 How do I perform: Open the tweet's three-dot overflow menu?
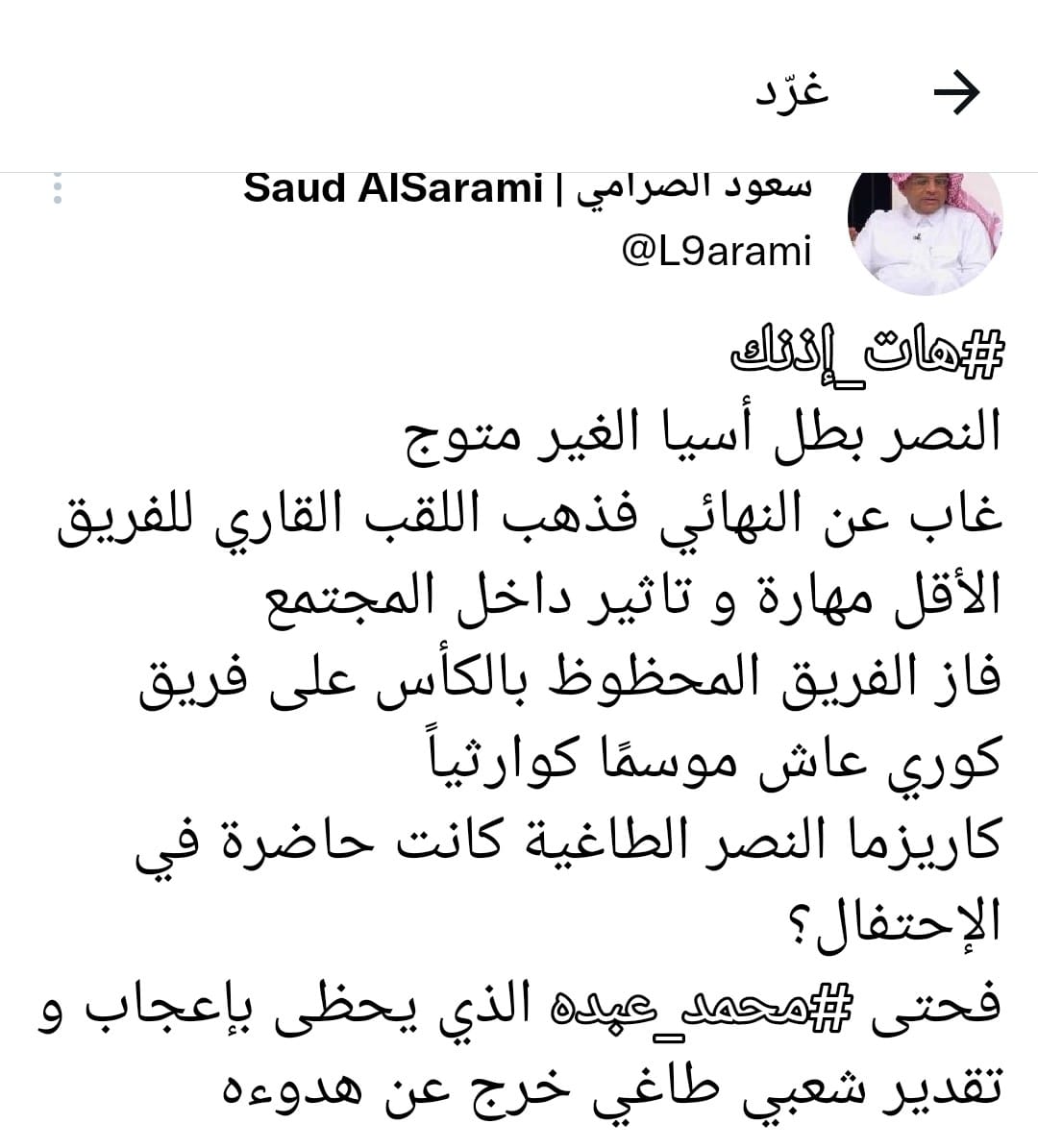(58, 188)
